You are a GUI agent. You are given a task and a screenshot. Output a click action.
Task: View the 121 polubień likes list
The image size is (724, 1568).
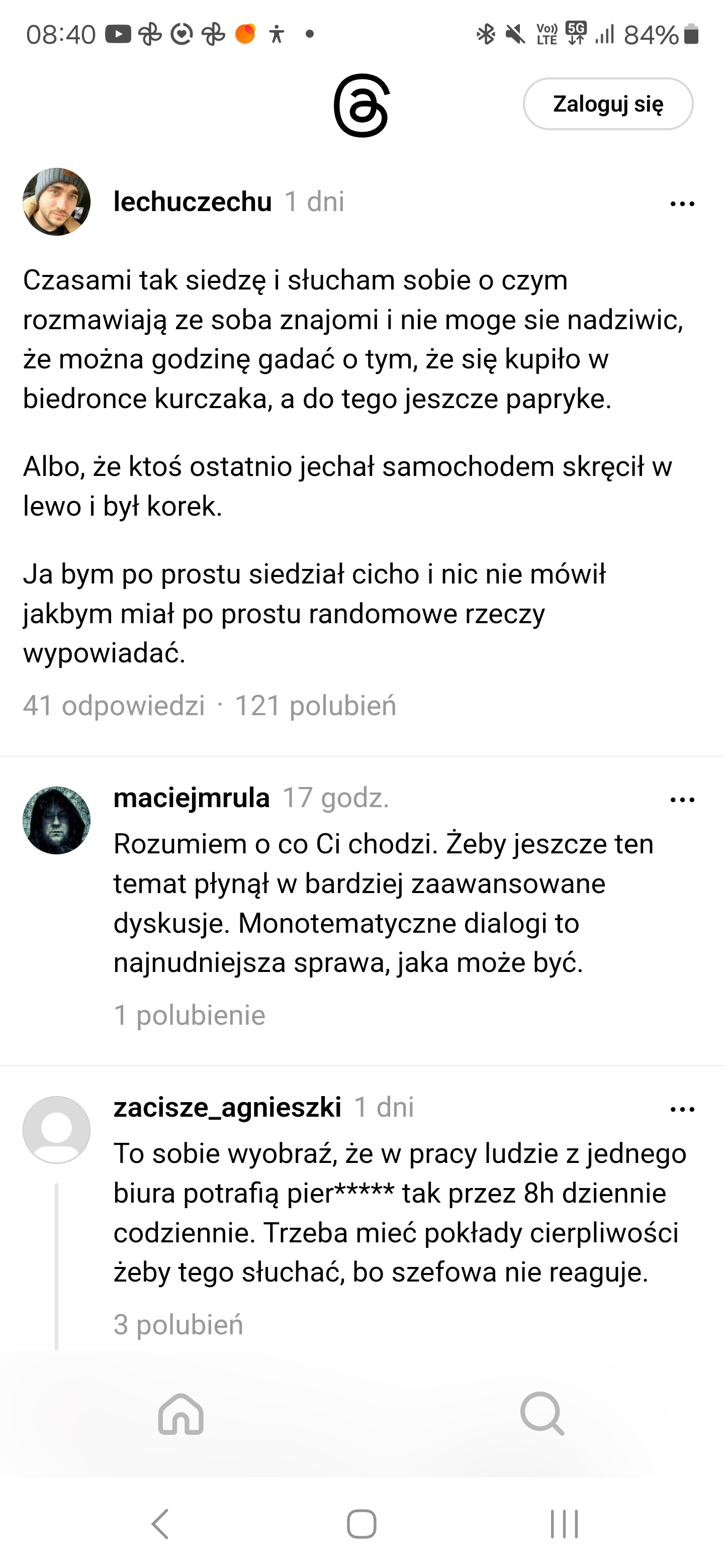[315, 706]
